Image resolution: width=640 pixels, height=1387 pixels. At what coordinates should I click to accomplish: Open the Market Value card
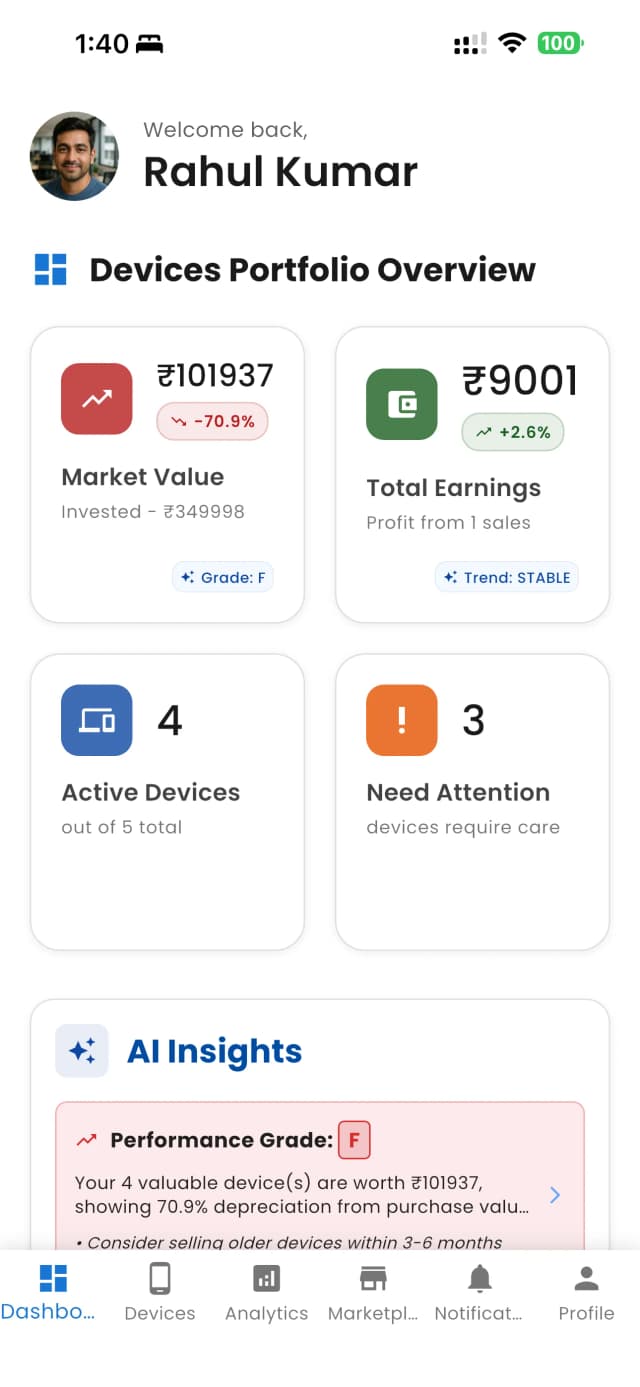(x=167, y=475)
